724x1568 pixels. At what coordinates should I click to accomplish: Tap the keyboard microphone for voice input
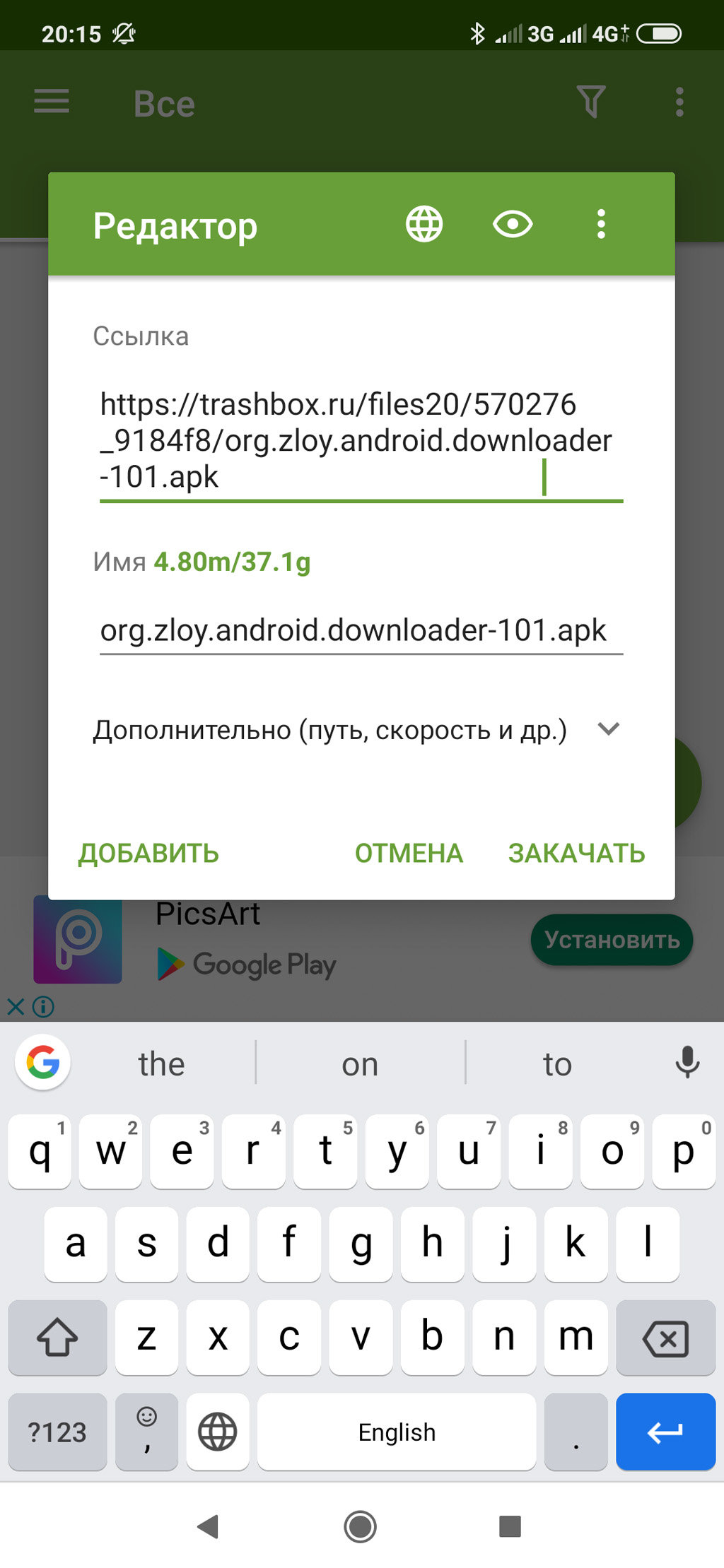[x=687, y=1063]
